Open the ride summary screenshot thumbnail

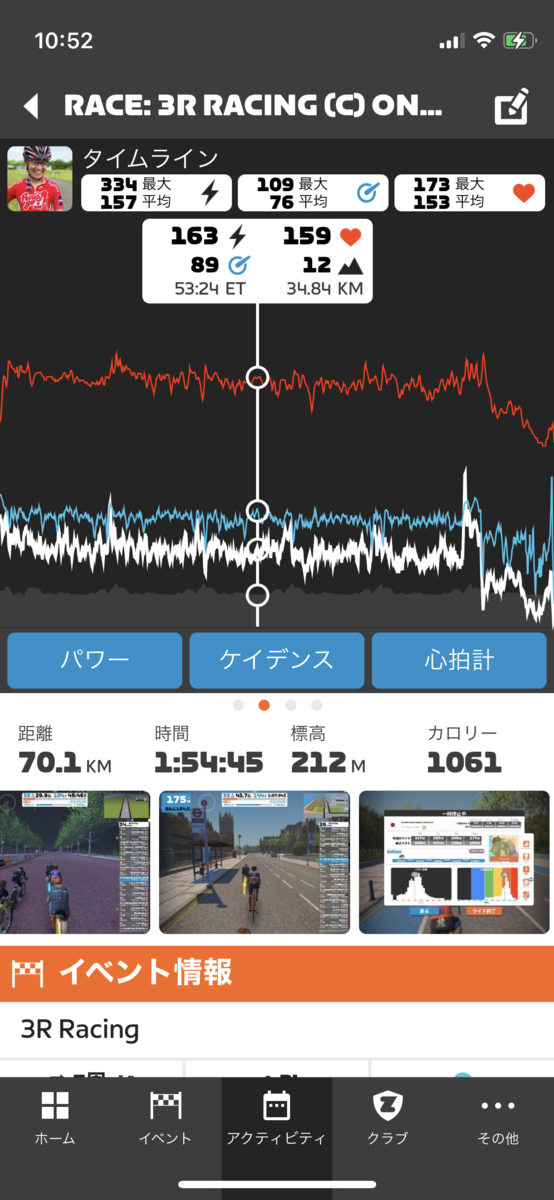tap(454, 862)
